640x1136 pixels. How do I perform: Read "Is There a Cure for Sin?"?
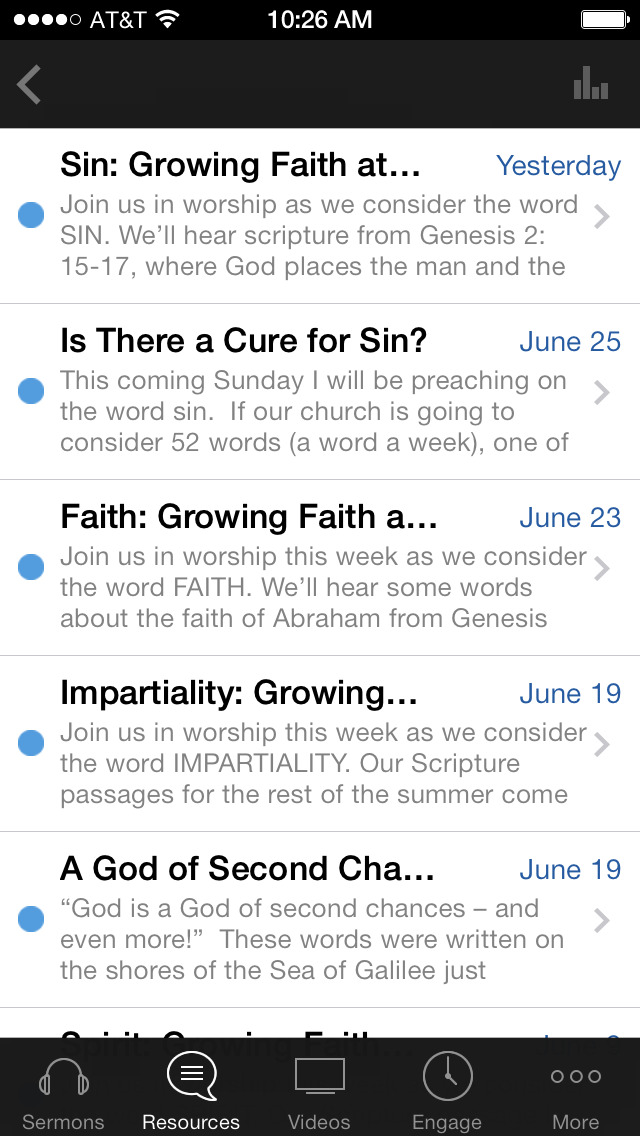pyautogui.click(x=320, y=392)
